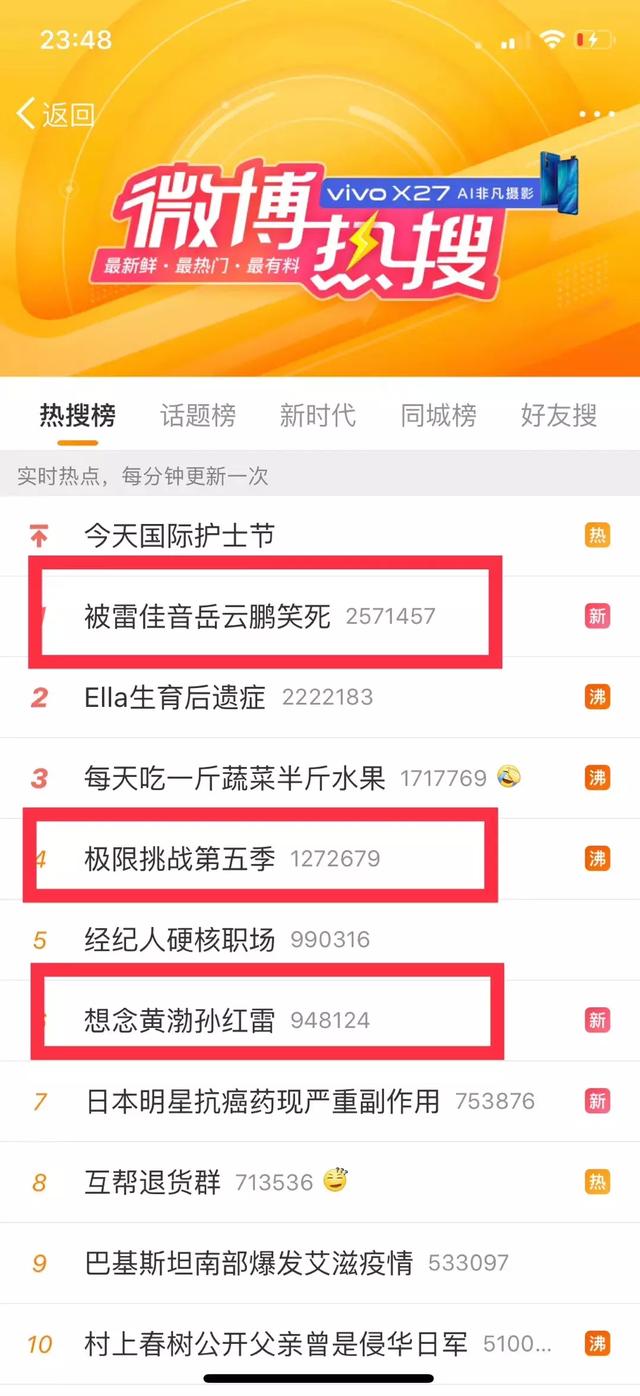Open pinned topic 今天国际护士节
The image size is (640, 1396).
179,536
